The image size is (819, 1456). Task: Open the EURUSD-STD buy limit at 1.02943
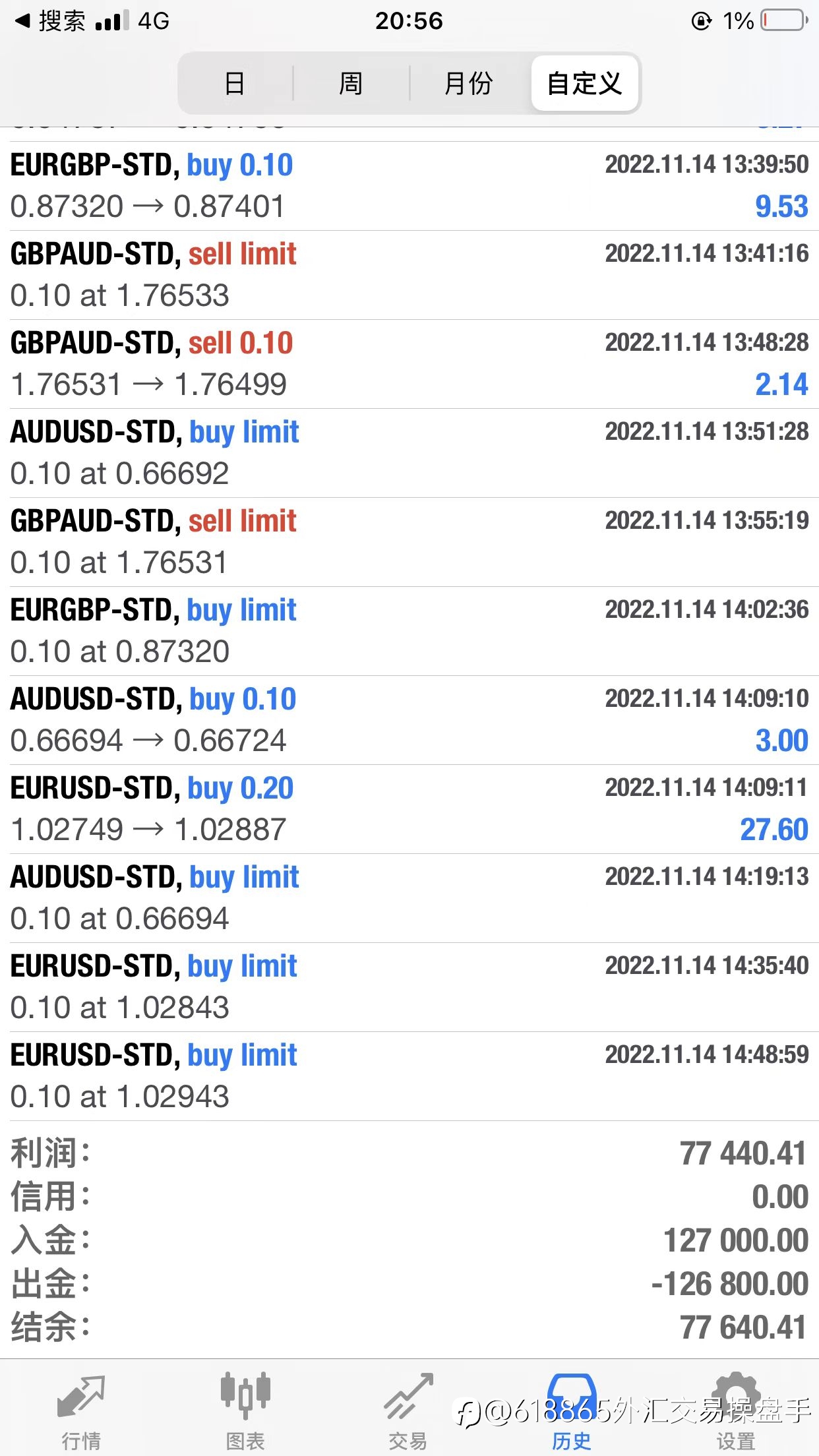(409, 1076)
